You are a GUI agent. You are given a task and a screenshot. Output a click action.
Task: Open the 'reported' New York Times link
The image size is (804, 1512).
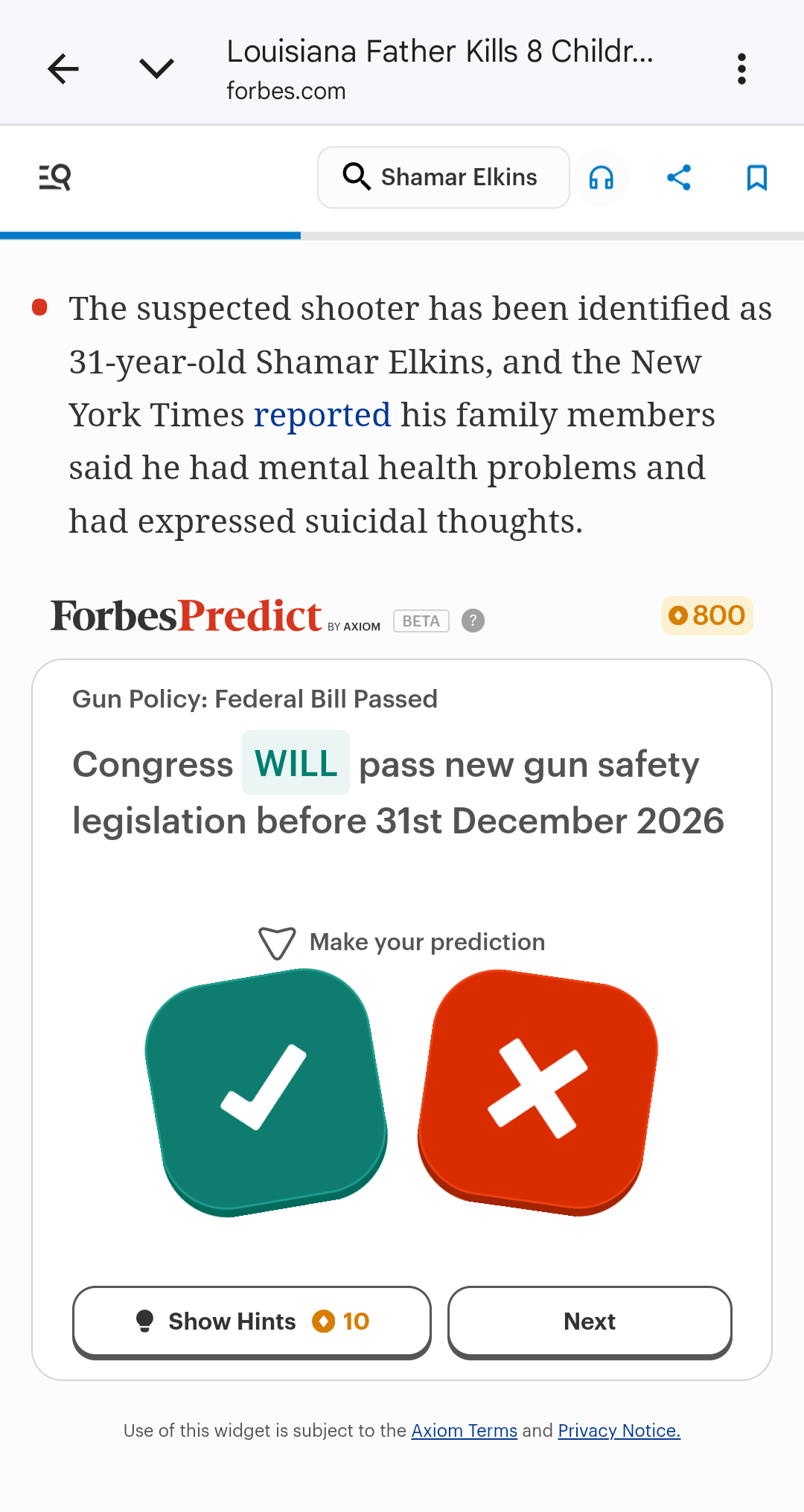[322, 415]
